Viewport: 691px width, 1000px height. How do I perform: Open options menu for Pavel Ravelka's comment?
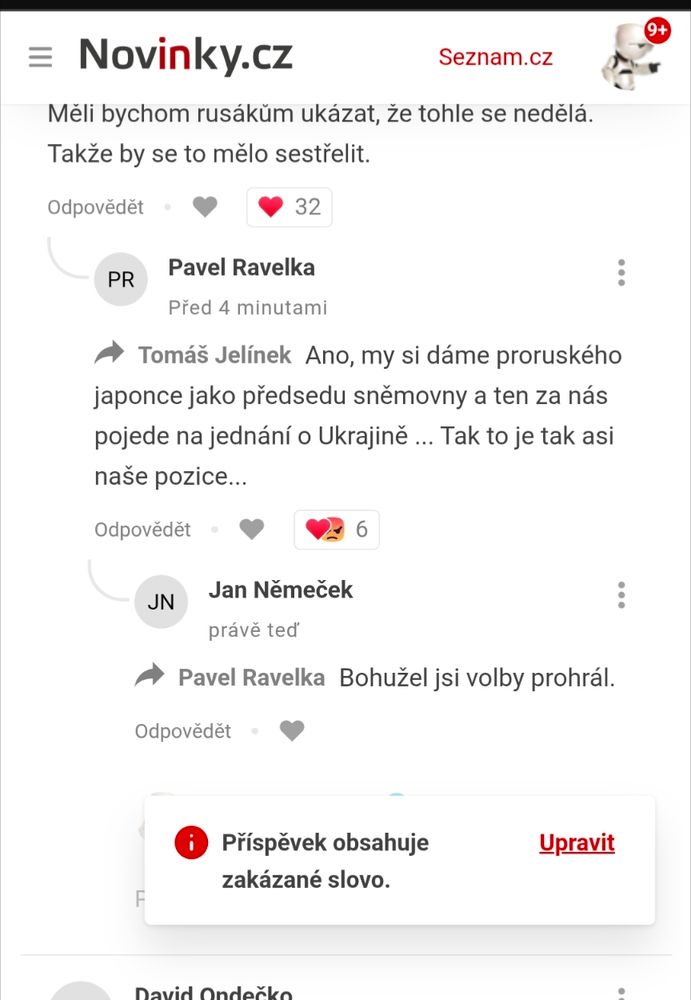pos(621,273)
